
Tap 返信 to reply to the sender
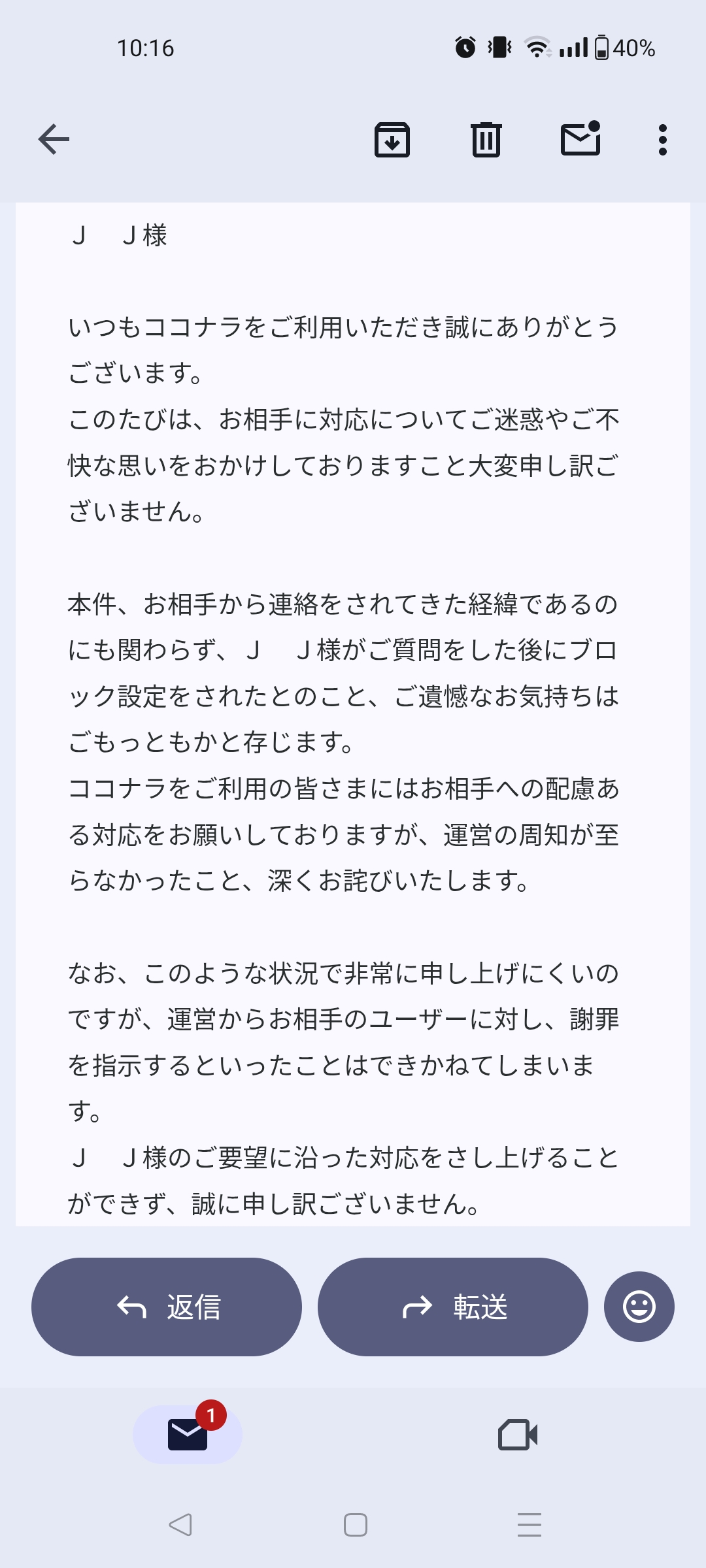click(x=167, y=1307)
